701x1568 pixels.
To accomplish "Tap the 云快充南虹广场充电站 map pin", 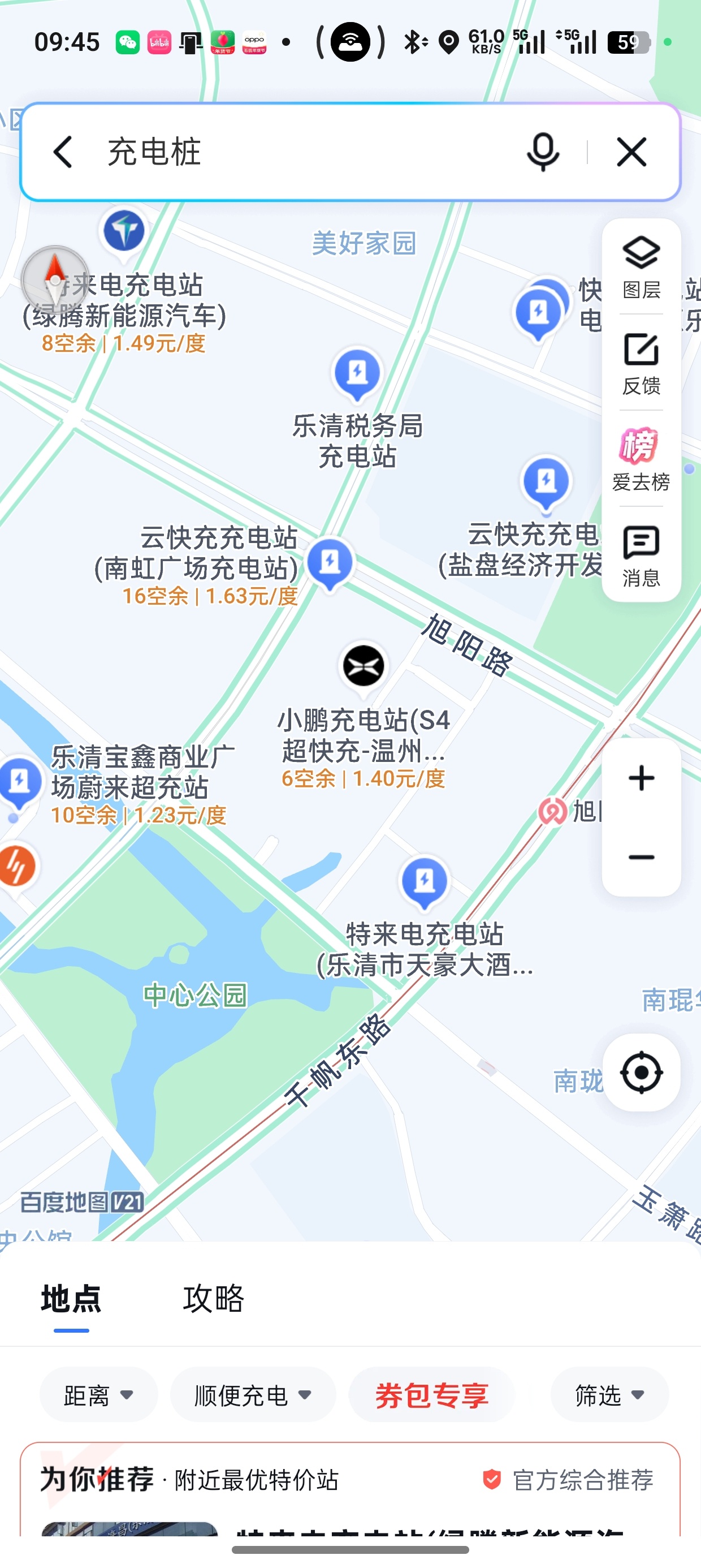I will click(x=330, y=562).
